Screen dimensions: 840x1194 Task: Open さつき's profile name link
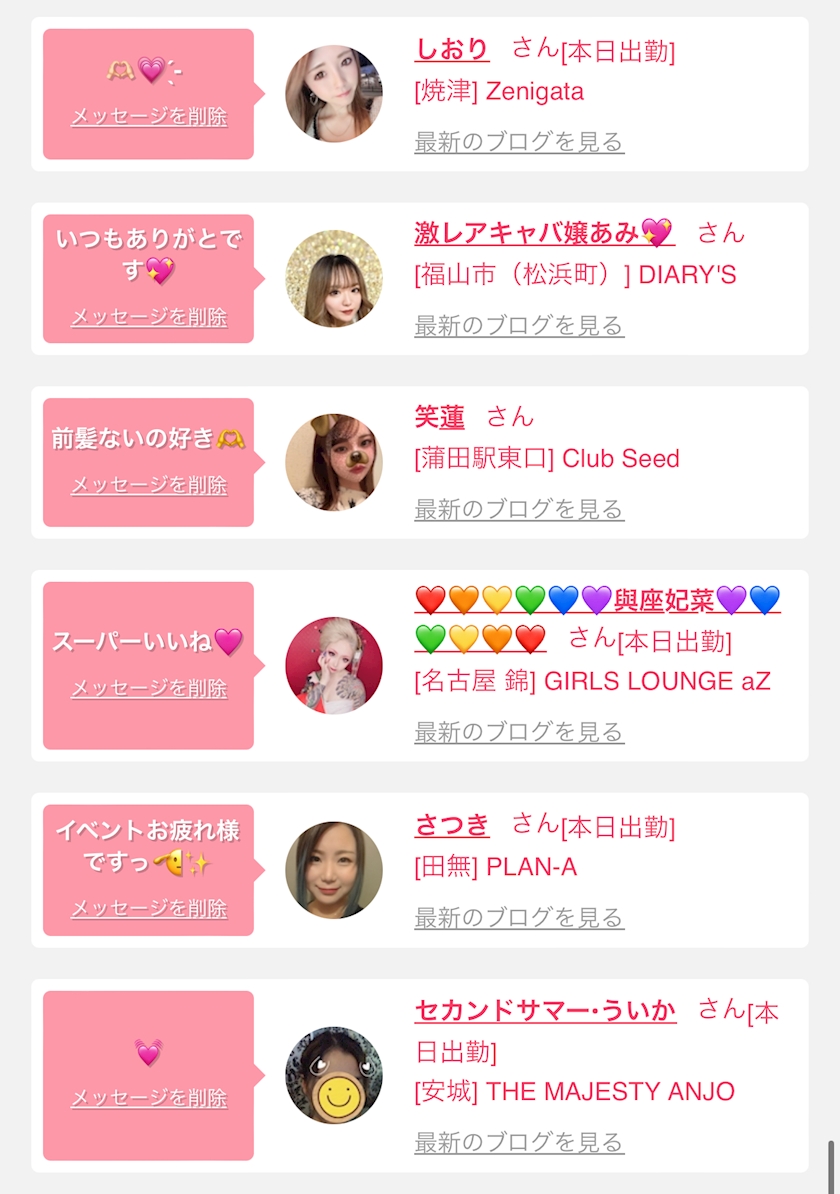click(452, 825)
